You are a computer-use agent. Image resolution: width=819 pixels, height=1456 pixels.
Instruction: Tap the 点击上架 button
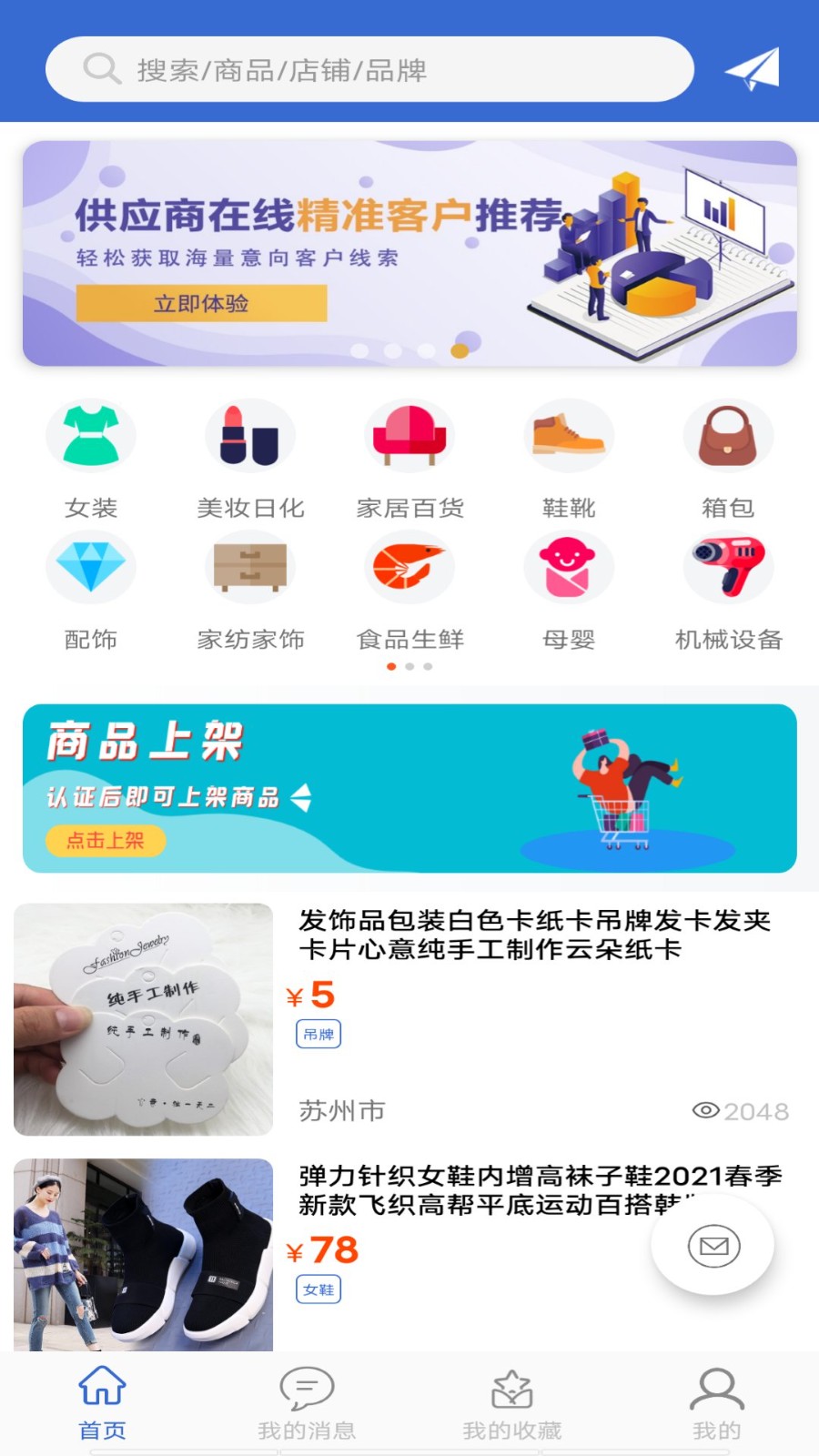point(106,840)
